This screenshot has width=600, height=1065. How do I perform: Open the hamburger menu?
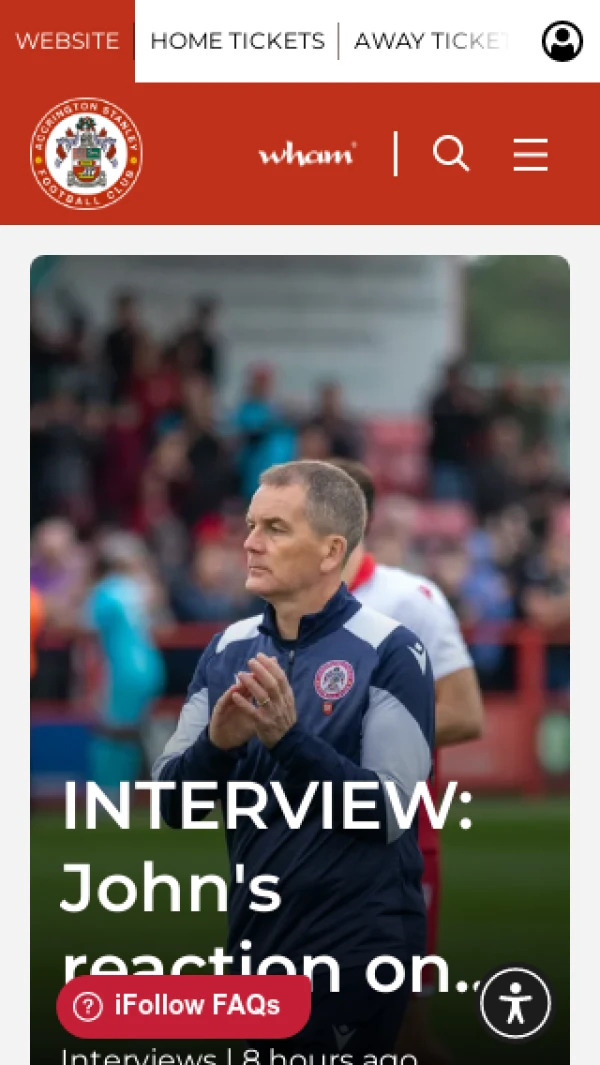(x=530, y=154)
